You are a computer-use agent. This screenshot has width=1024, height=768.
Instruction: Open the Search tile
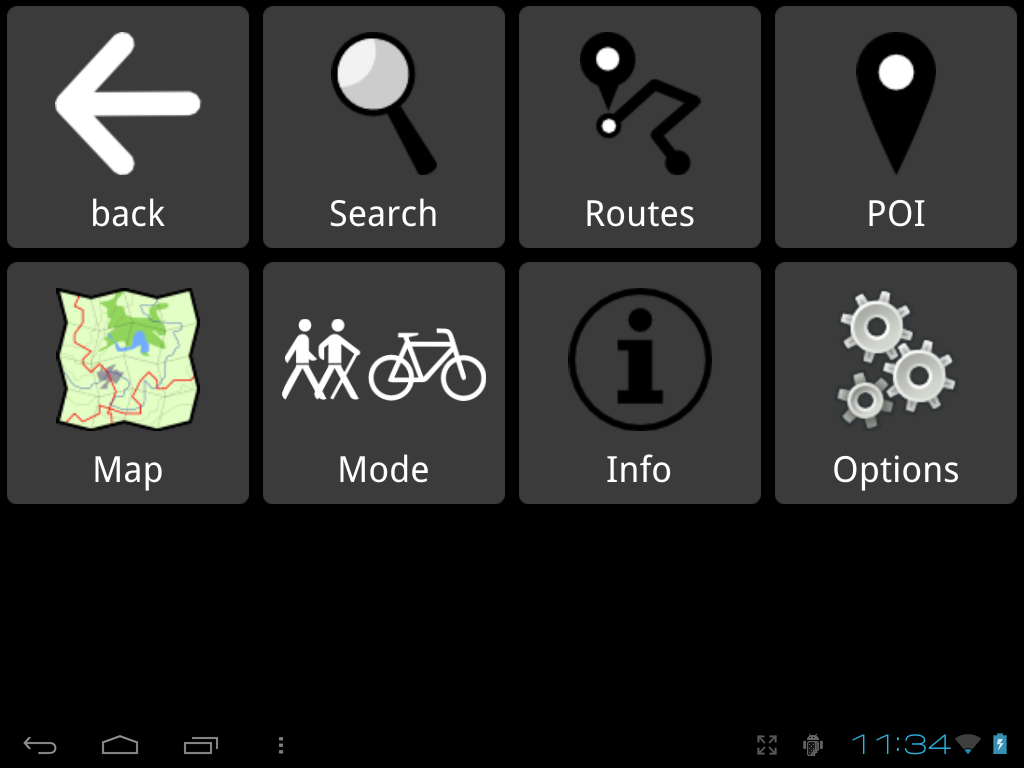click(384, 127)
